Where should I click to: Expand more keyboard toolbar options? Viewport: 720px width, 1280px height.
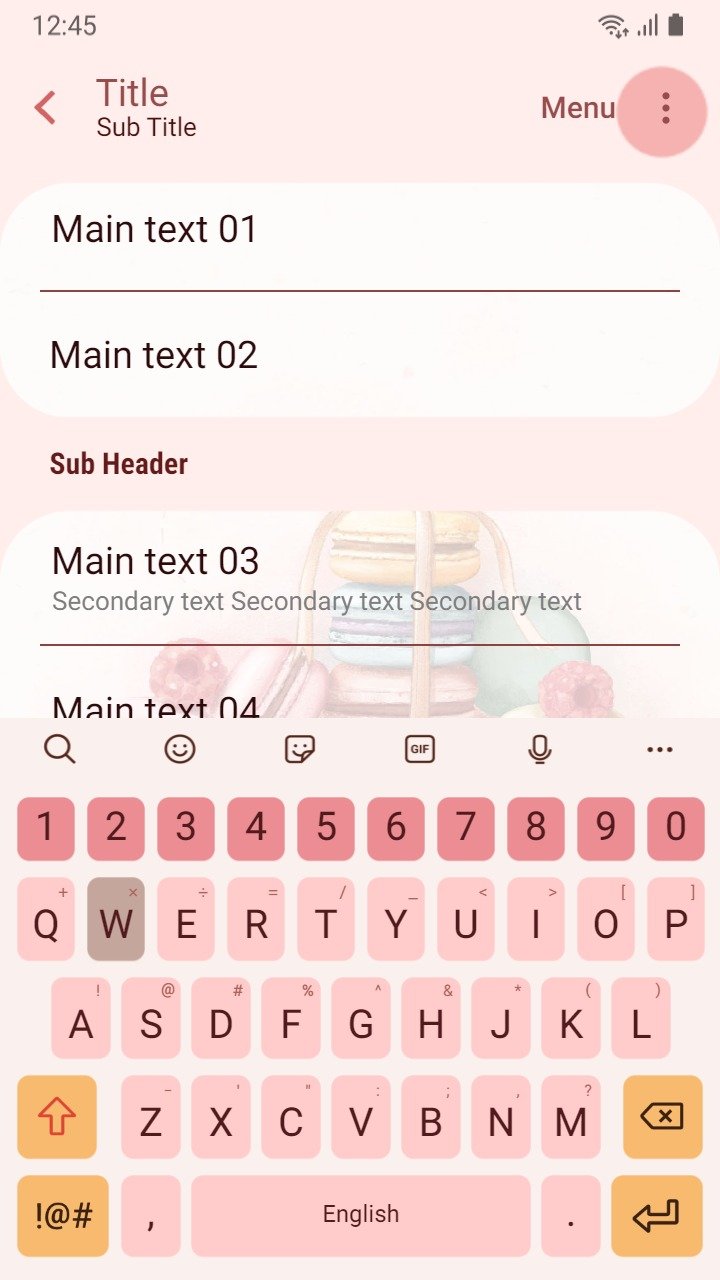pos(660,749)
